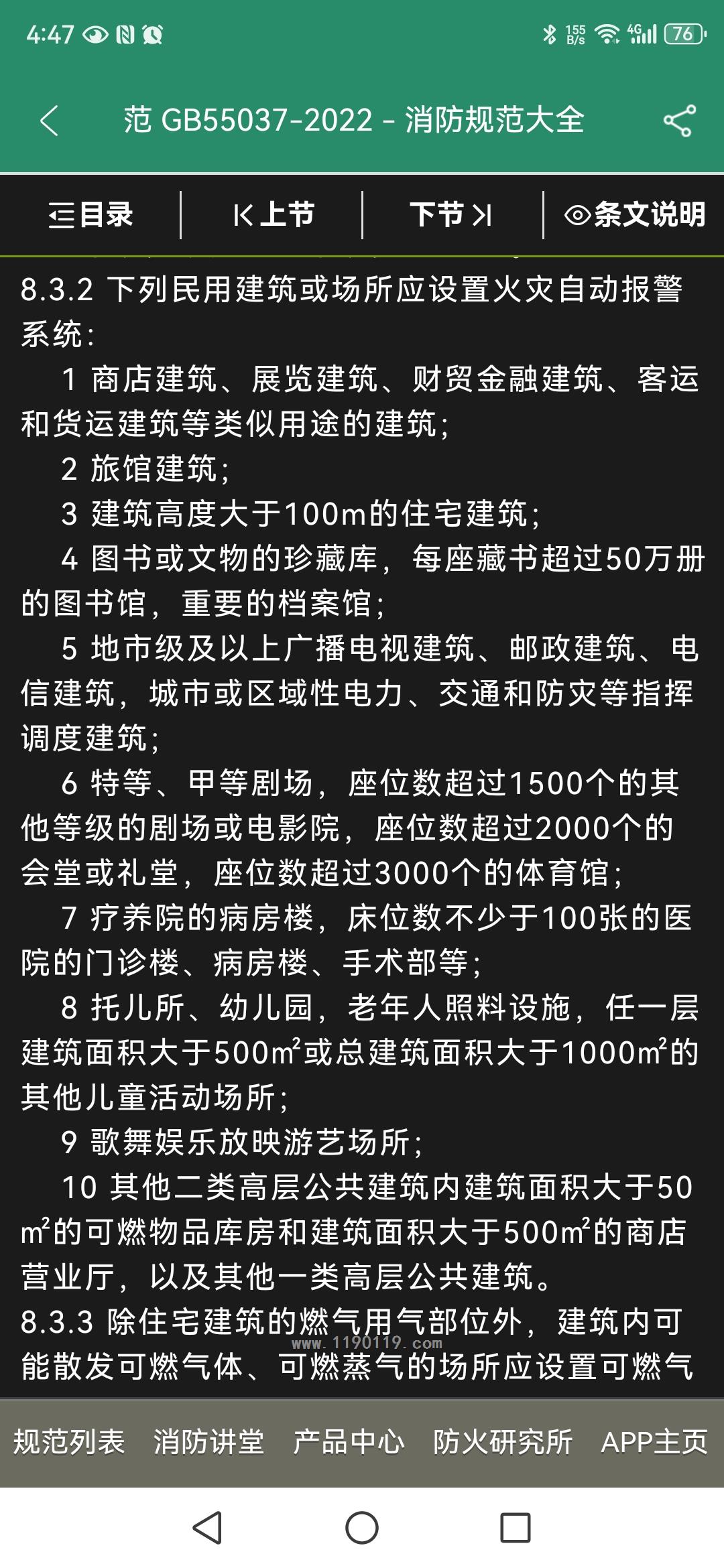Tap the system home button

coord(362,1528)
